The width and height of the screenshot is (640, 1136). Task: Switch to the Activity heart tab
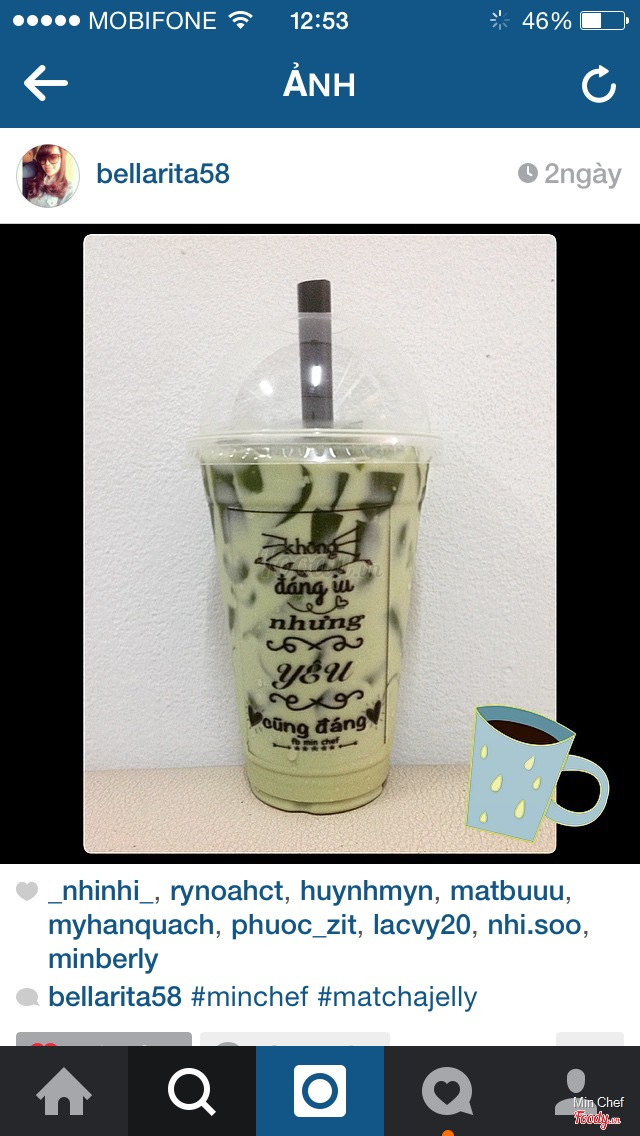pyautogui.click(x=447, y=1091)
